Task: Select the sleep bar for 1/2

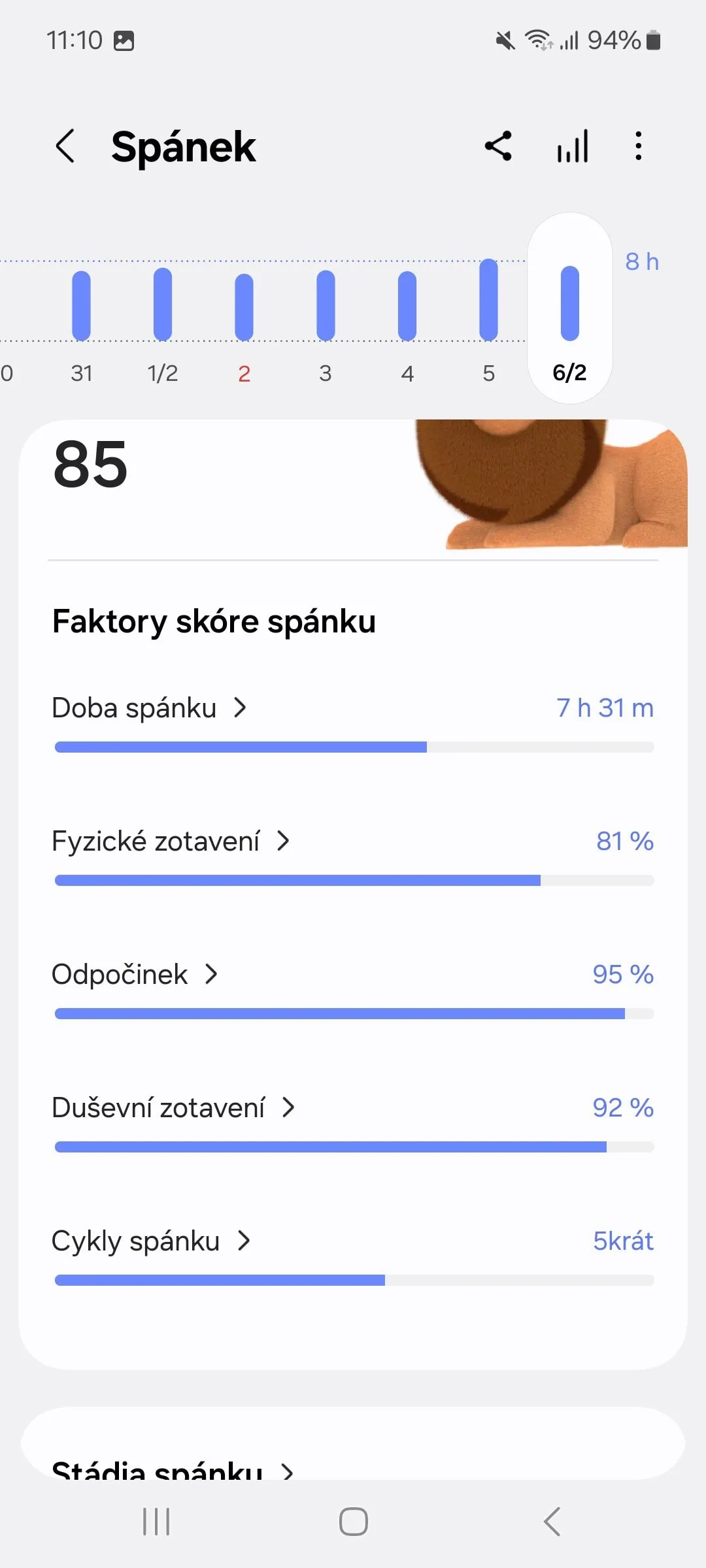Action: pyautogui.click(x=163, y=304)
